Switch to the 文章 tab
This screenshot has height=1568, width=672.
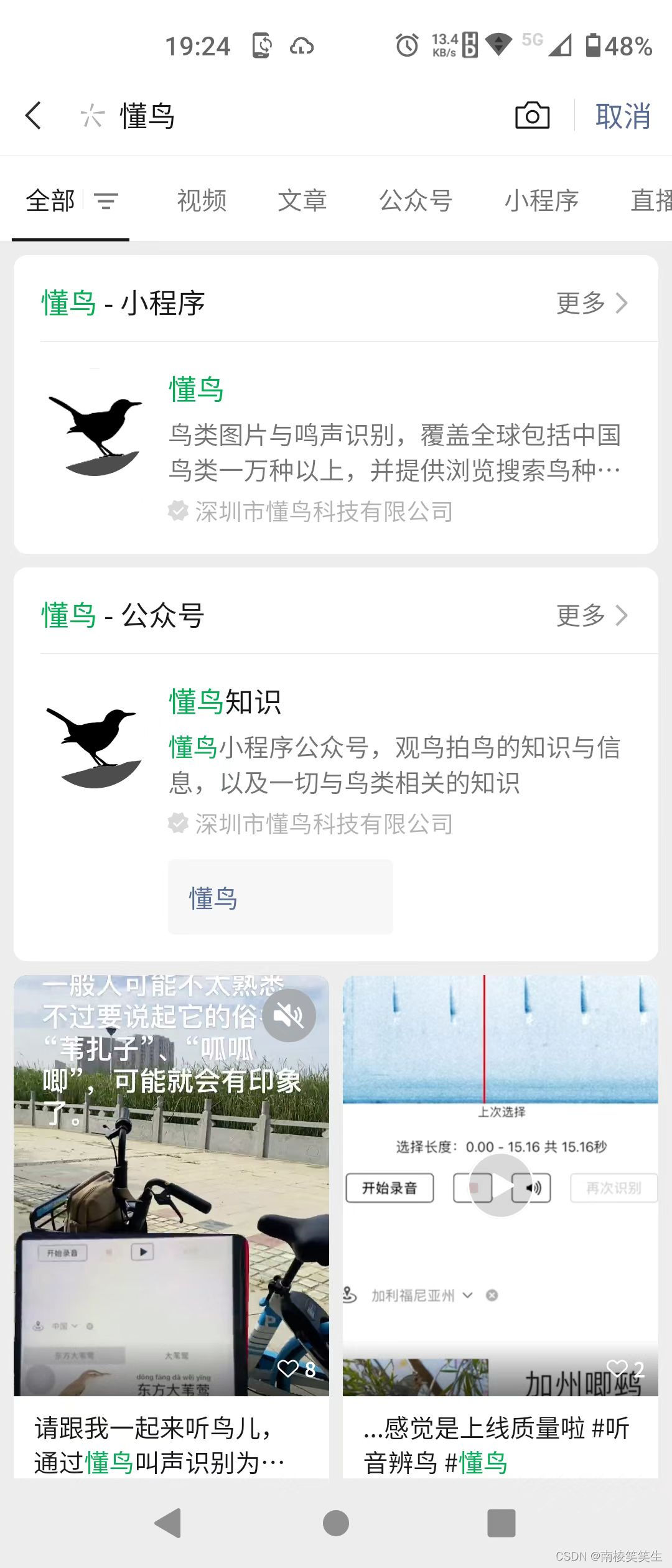coord(302,201)
